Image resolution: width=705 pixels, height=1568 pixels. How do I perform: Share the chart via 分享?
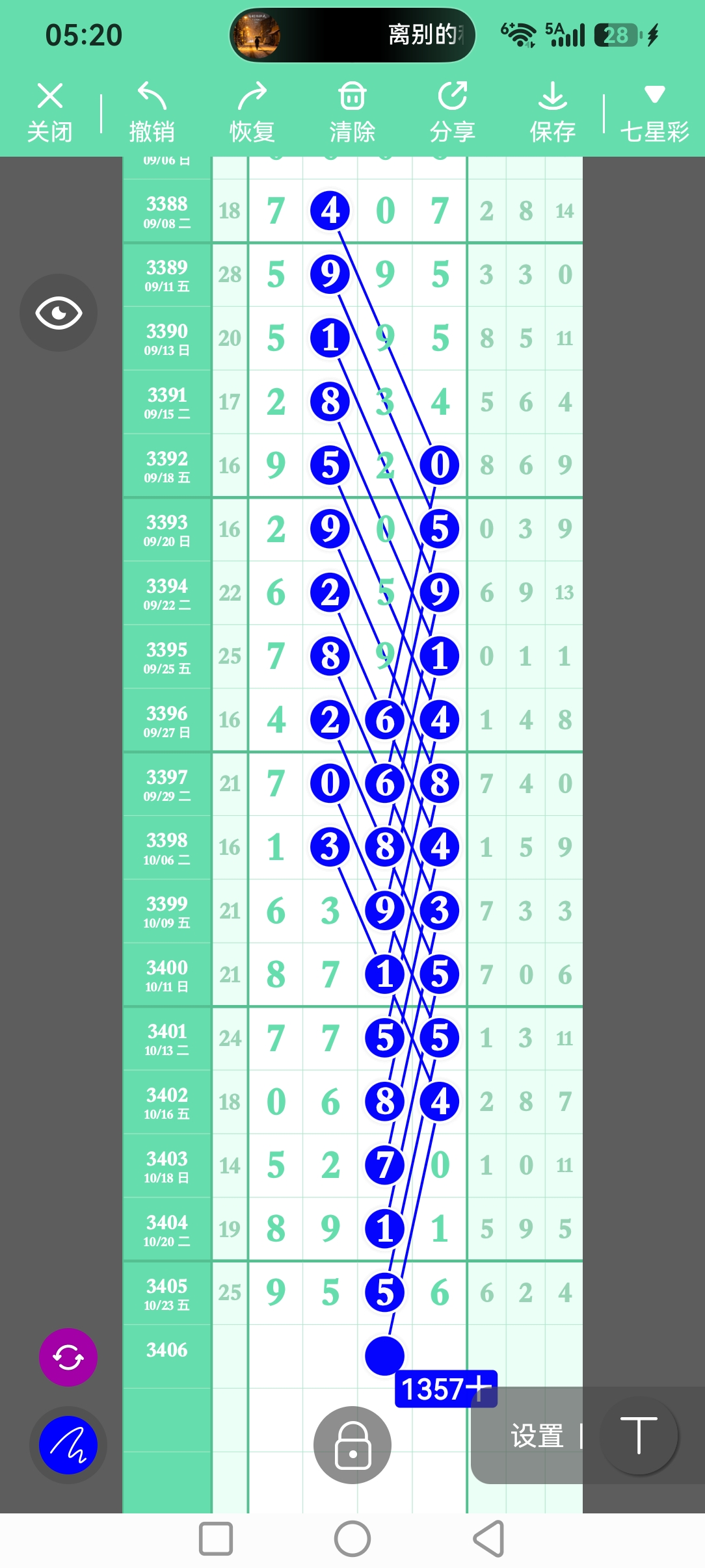453,112
